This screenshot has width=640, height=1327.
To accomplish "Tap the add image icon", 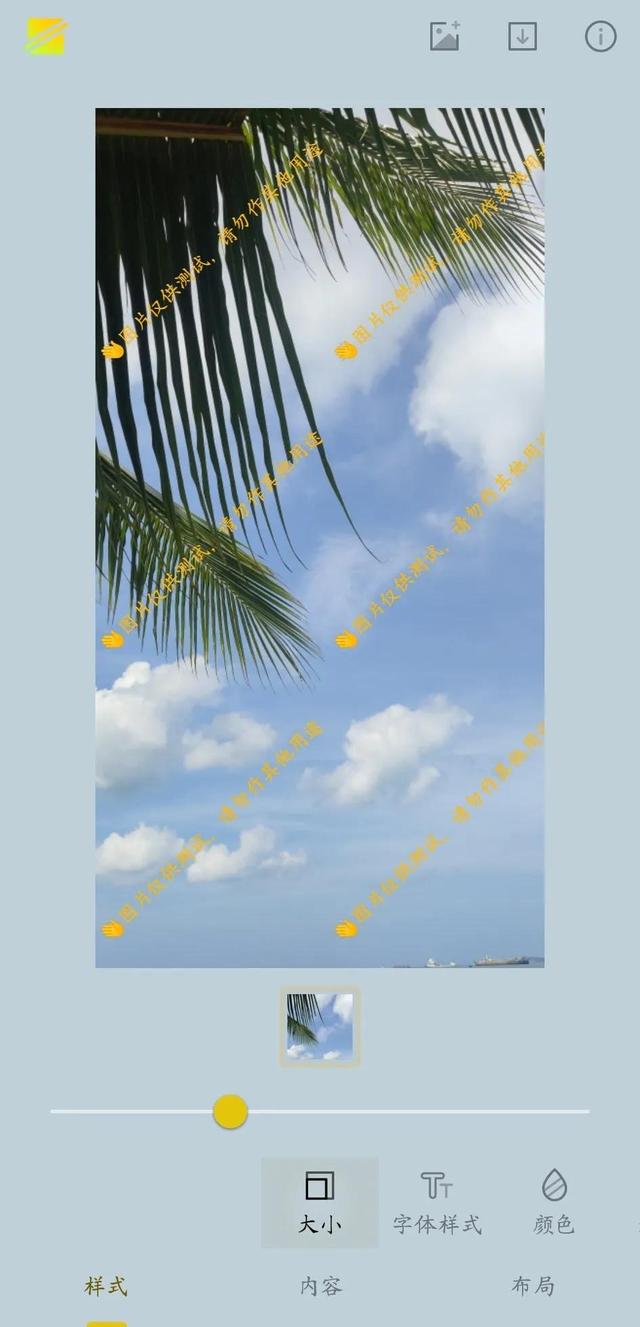I will coord(444,37).
